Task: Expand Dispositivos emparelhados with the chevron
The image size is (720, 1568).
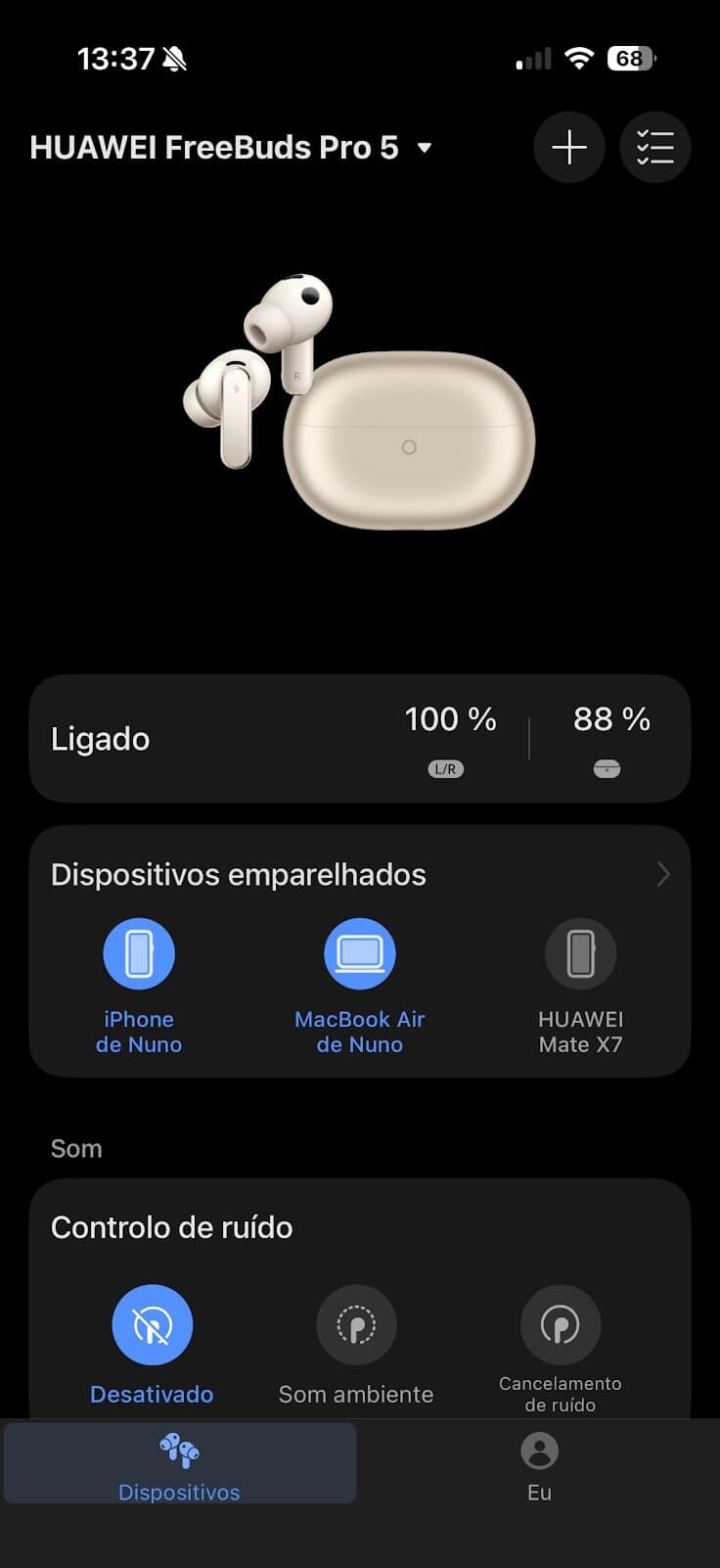Action: pos(662,874)
